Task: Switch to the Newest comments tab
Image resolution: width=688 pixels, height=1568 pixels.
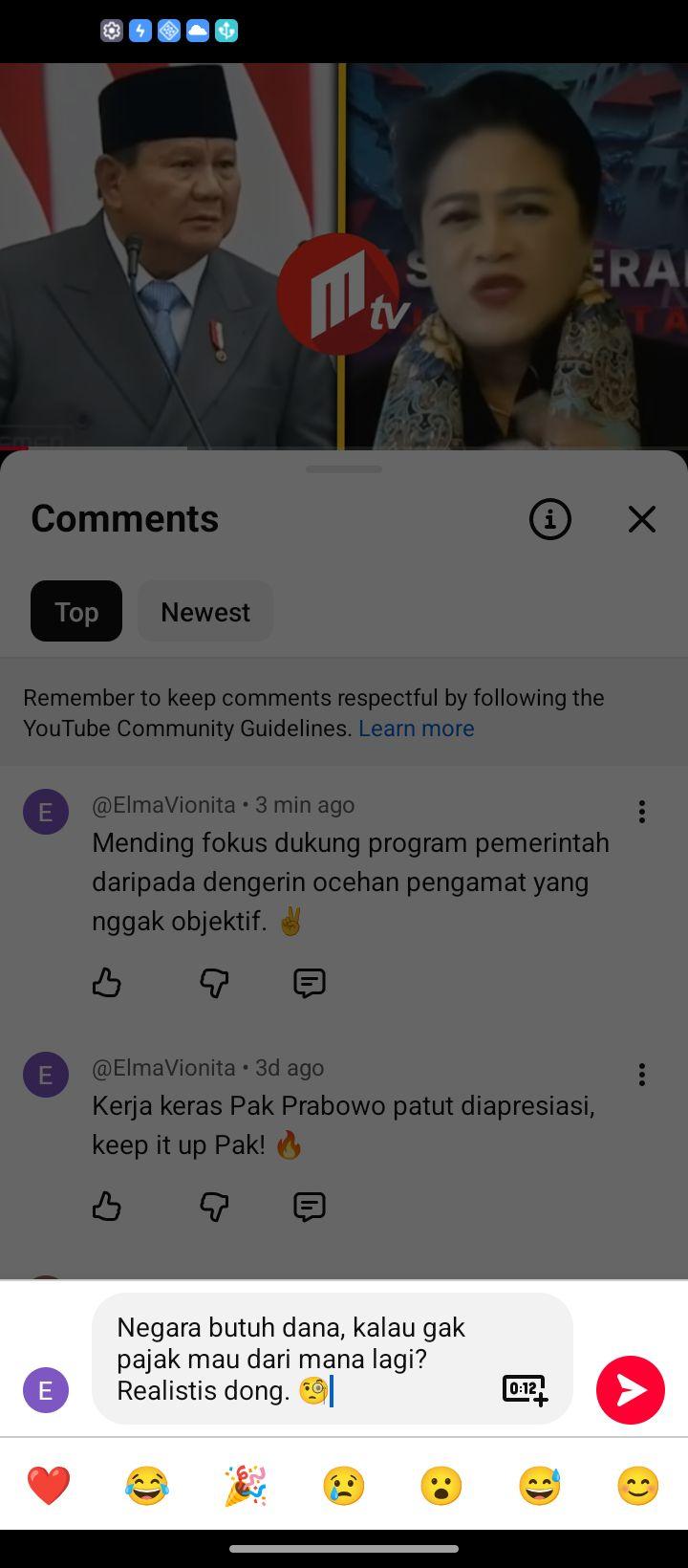Action: [205, 611]
